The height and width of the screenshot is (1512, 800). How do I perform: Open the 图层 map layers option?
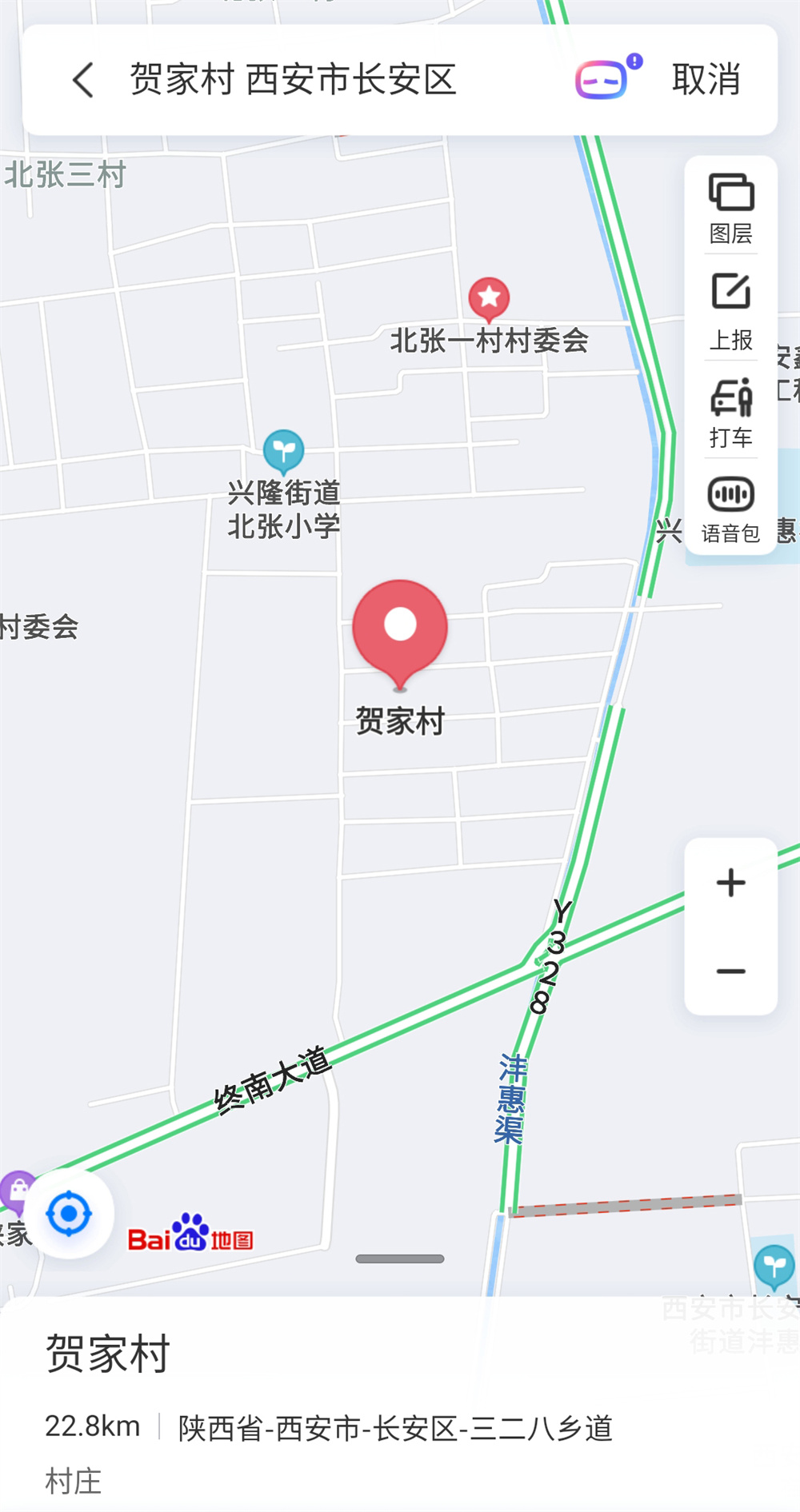730,208
